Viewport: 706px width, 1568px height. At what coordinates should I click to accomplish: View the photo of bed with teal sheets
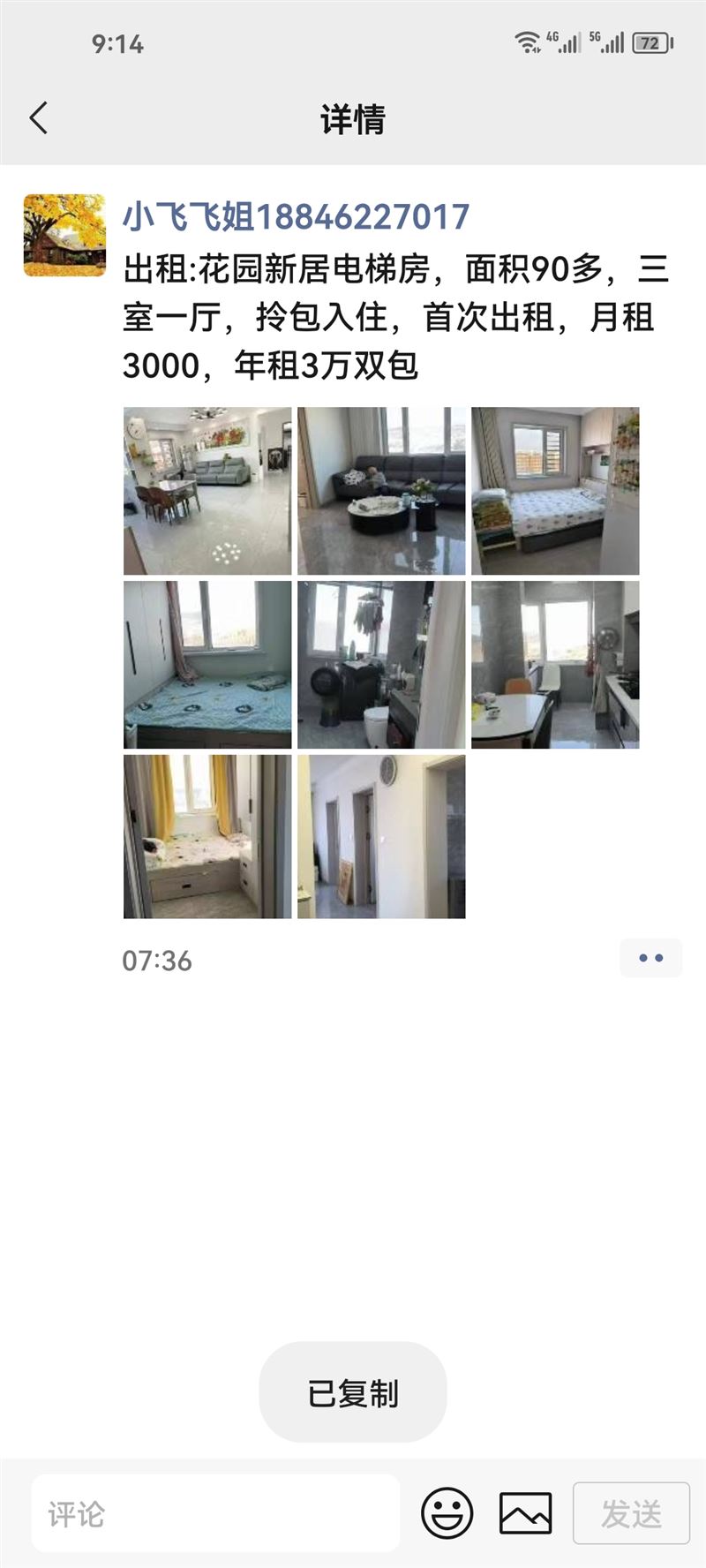(x=207, y=665)
